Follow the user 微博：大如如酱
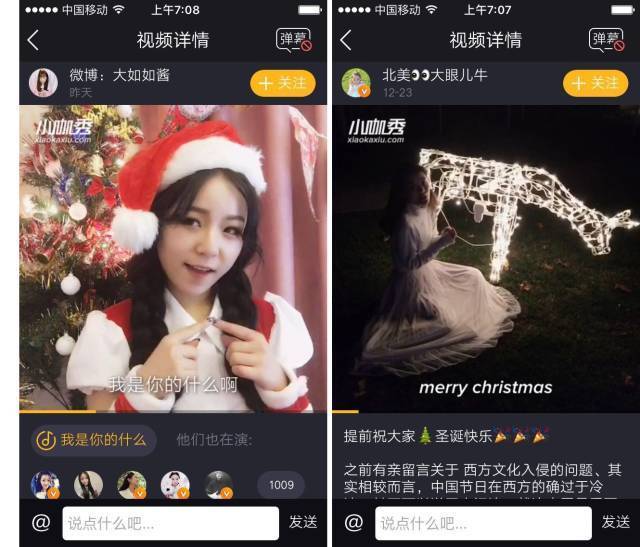This screenshot has height=547, width=640. (x=282, y=83)
